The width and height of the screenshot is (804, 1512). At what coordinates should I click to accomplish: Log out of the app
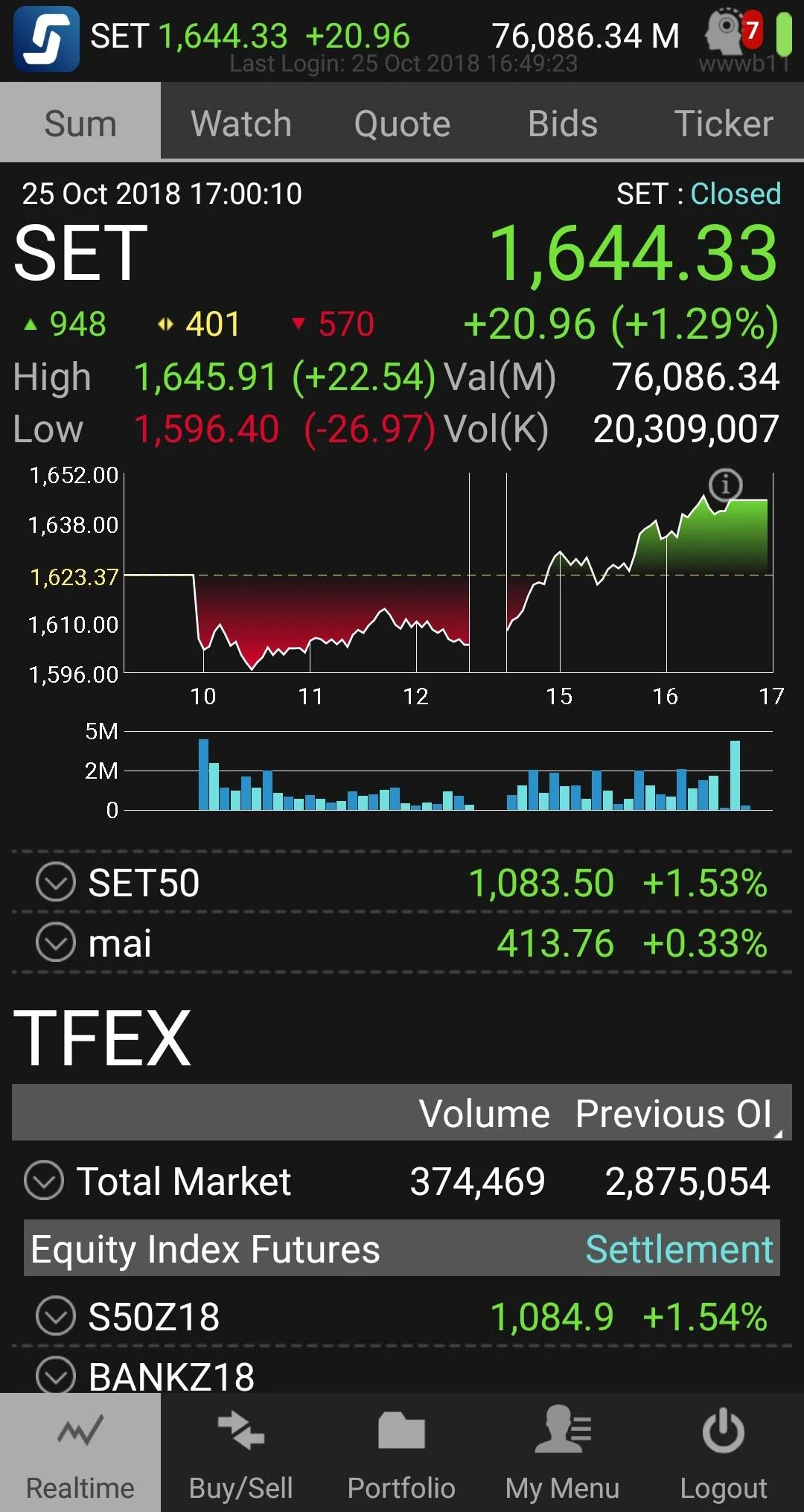[x=724, y=1453]
